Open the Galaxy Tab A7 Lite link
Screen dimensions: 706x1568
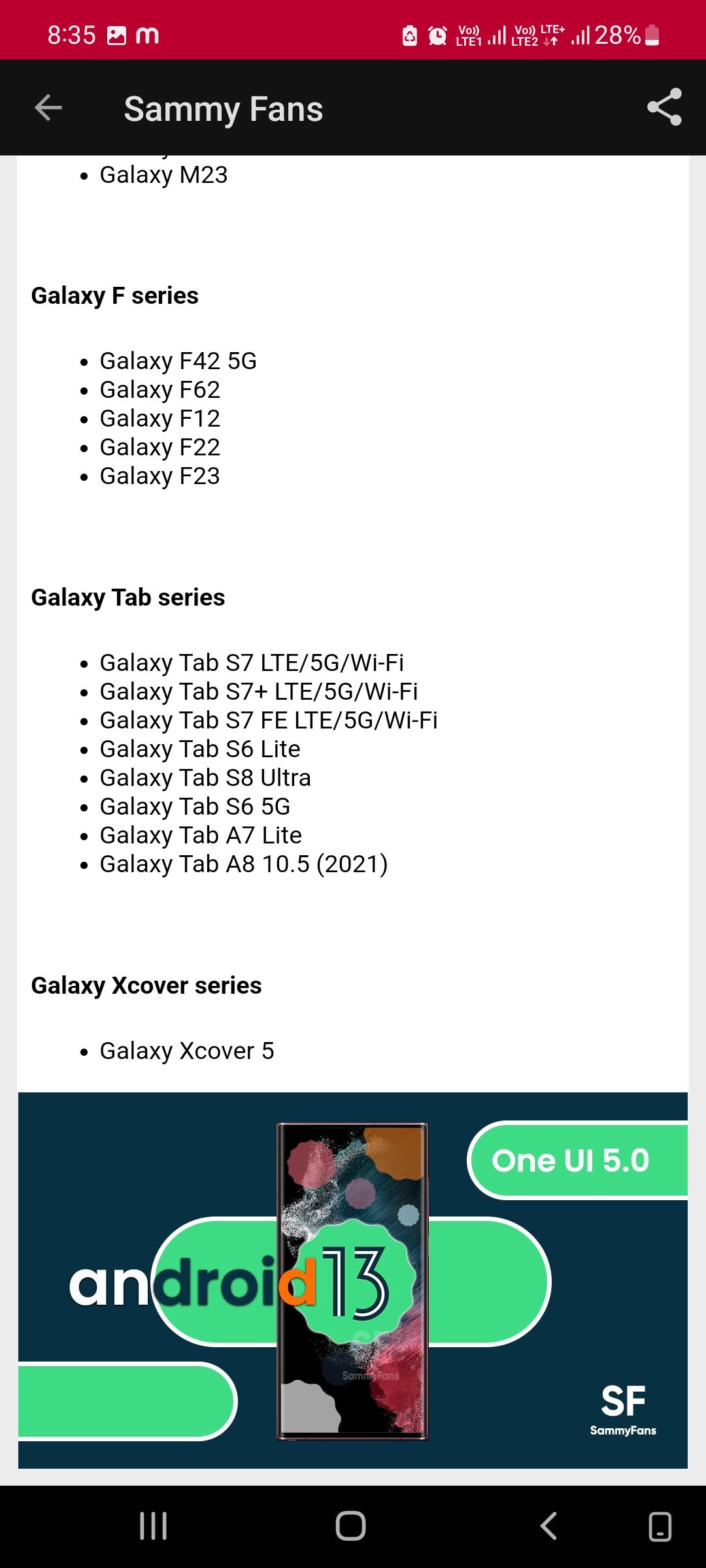[x=200, y=834]
